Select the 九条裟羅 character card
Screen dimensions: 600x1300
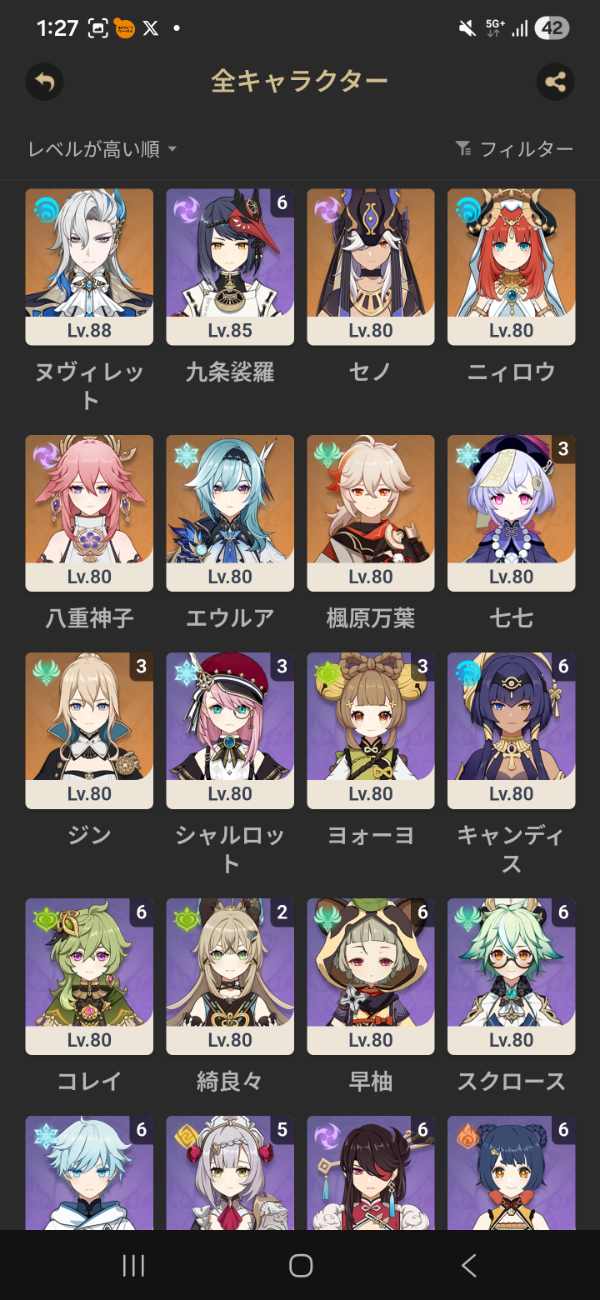pos(230,266)
